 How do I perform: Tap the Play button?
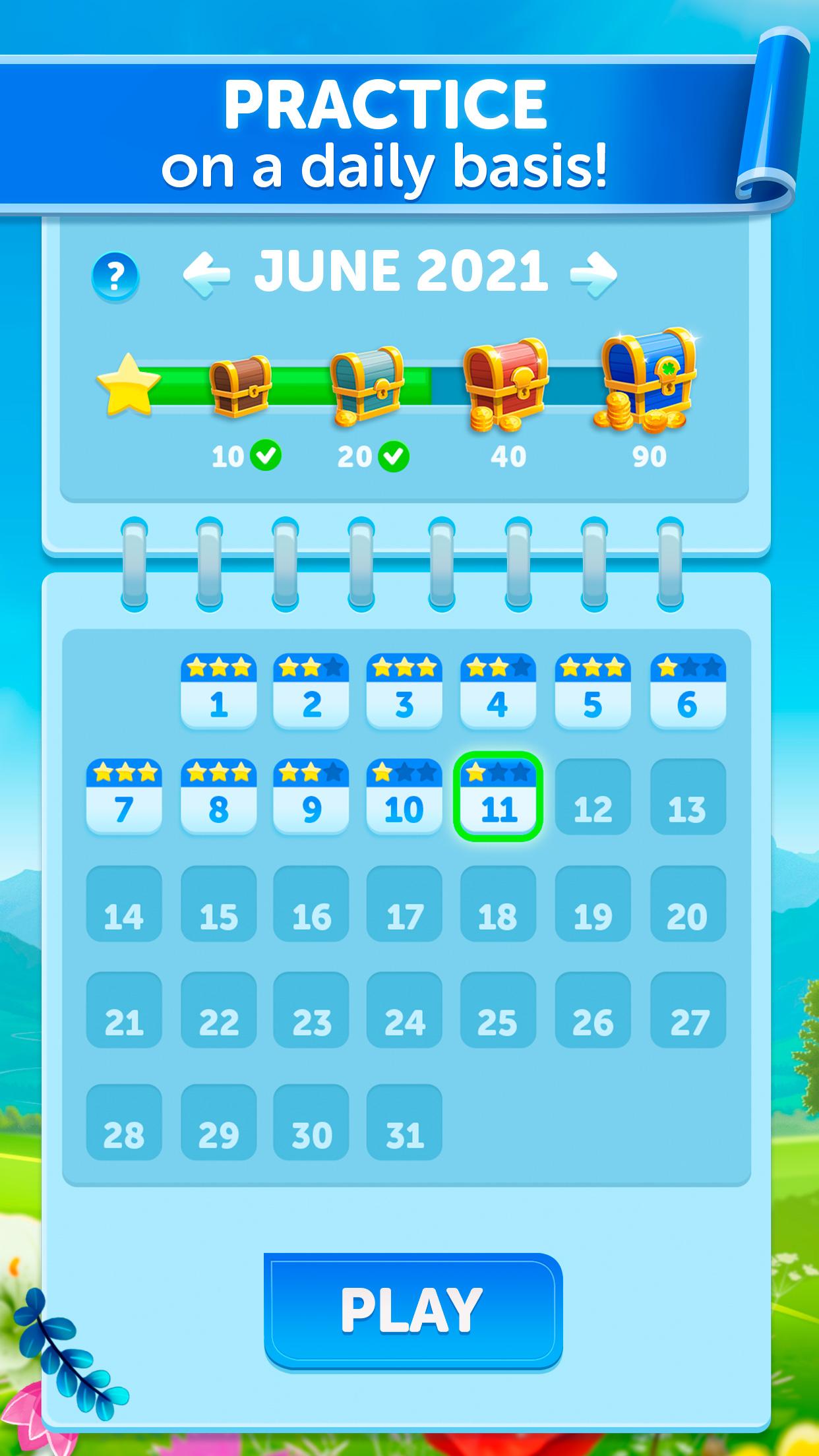[413, 1310]
